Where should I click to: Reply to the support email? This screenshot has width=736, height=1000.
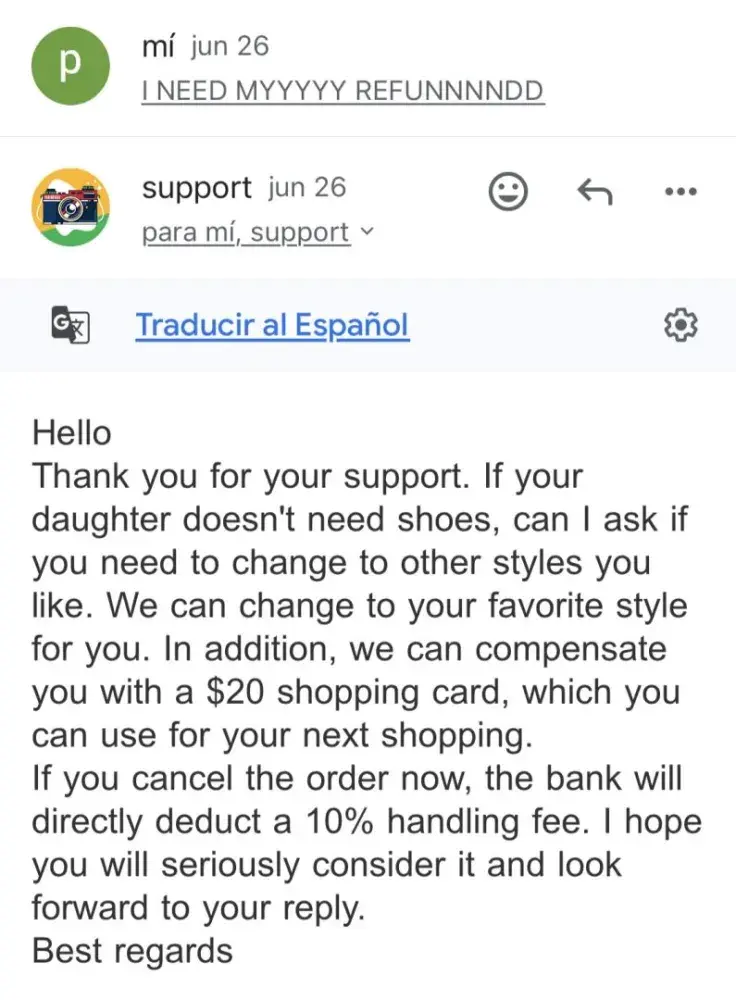[x=595, y=191]
